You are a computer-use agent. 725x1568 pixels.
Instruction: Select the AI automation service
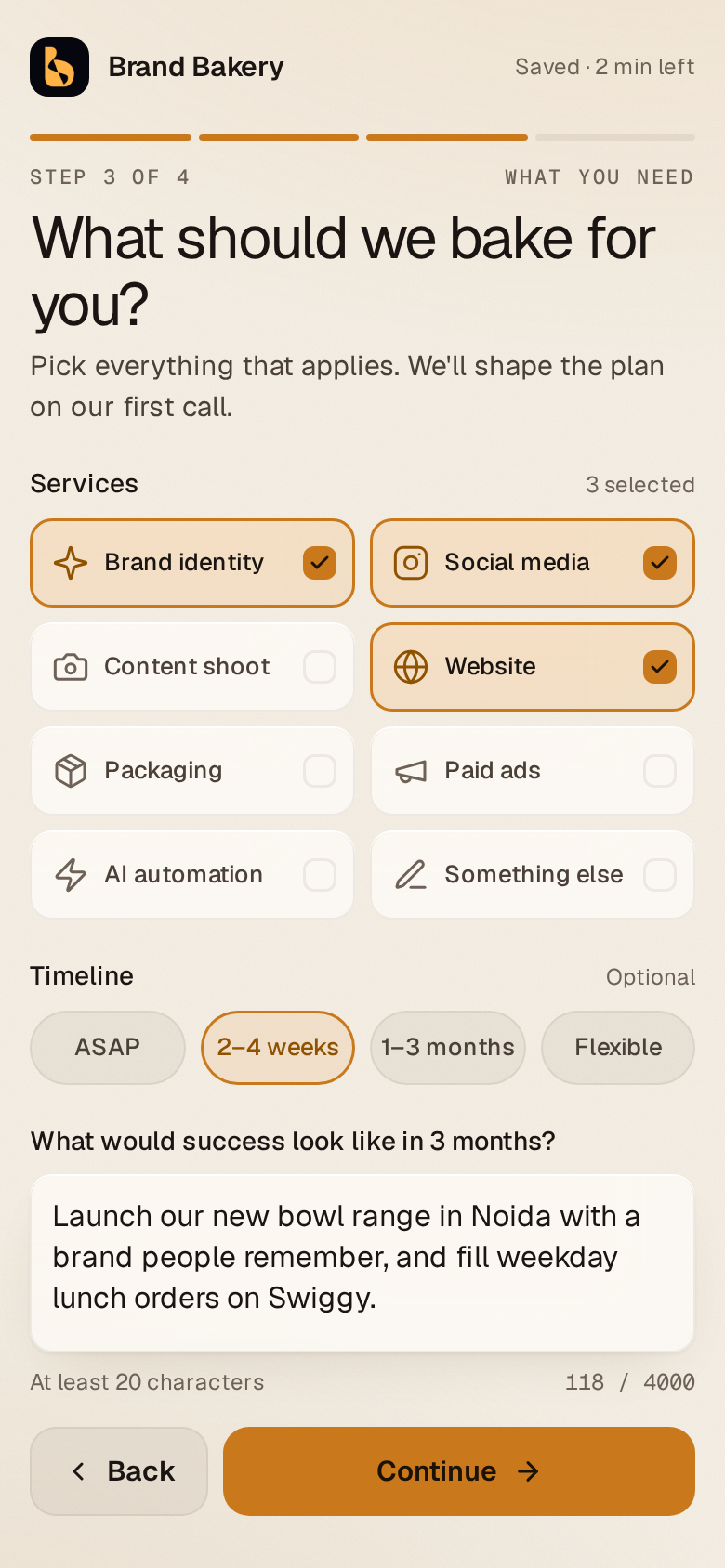tap(192, 875)
